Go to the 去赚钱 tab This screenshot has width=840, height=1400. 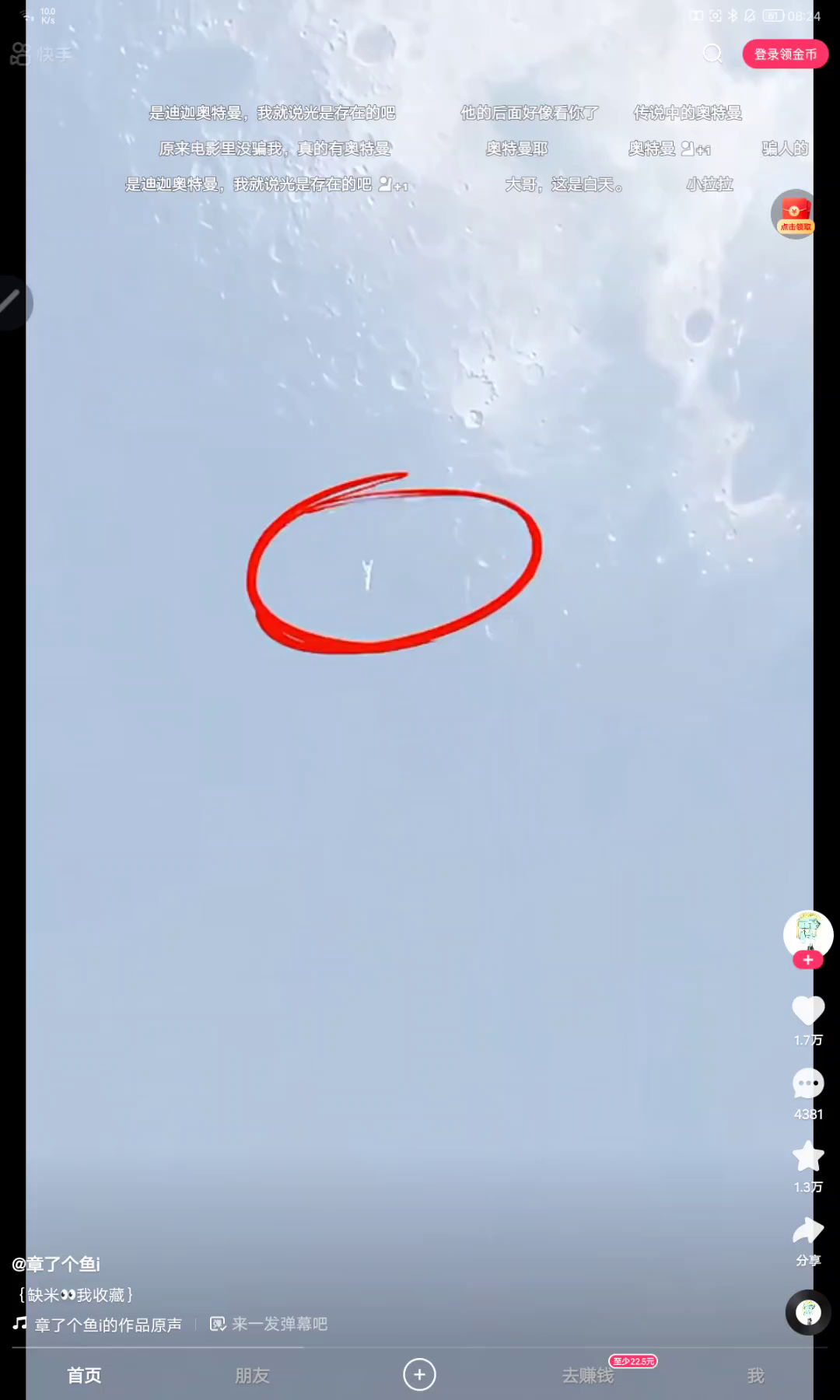coord(588,1375)
